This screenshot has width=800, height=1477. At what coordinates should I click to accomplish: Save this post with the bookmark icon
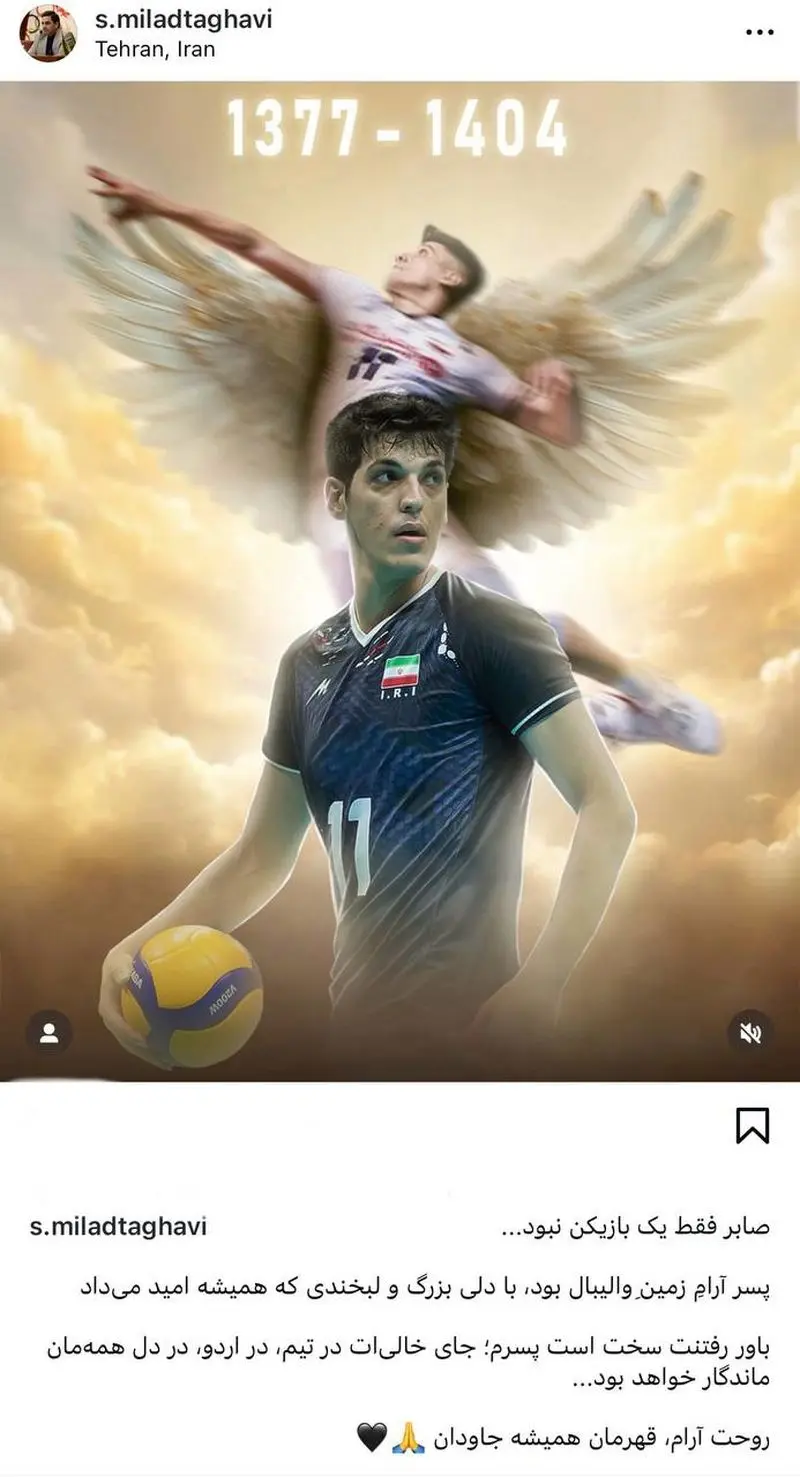[752, 1125]
